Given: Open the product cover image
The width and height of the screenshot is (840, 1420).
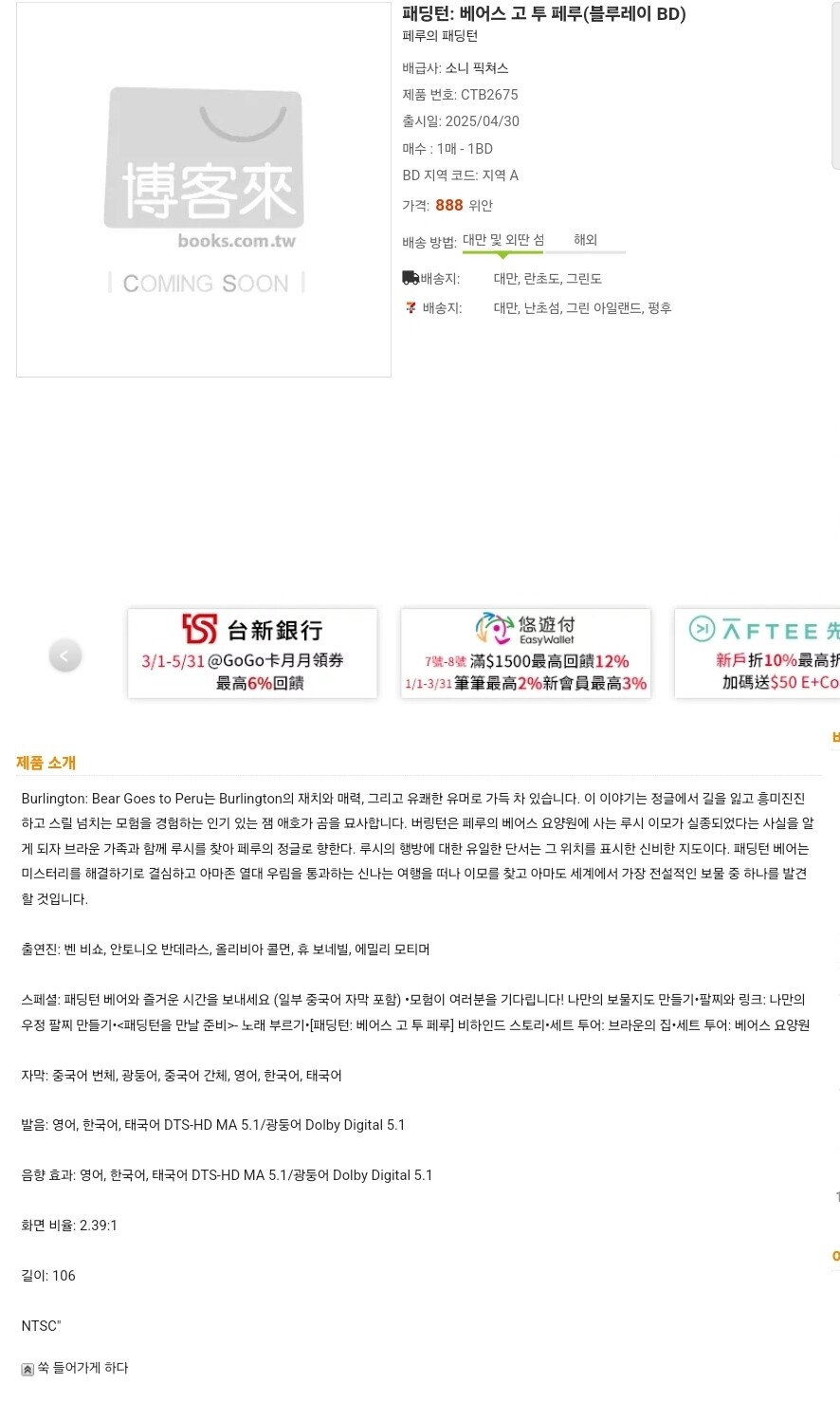Looking at the screenshot, I should 204,190.
